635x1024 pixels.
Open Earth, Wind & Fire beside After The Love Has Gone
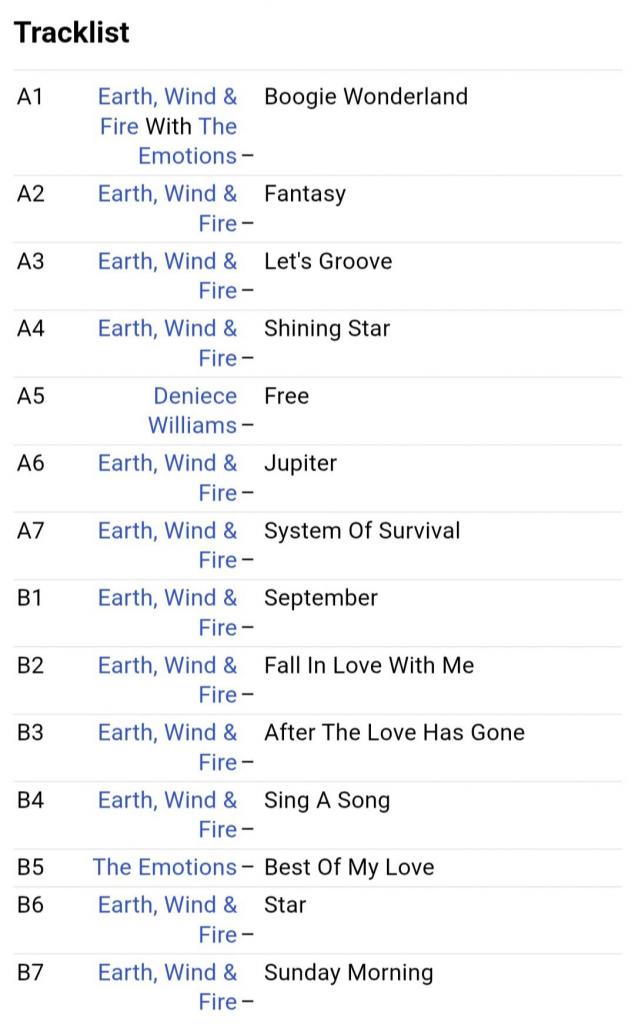(x=168, y=747)
